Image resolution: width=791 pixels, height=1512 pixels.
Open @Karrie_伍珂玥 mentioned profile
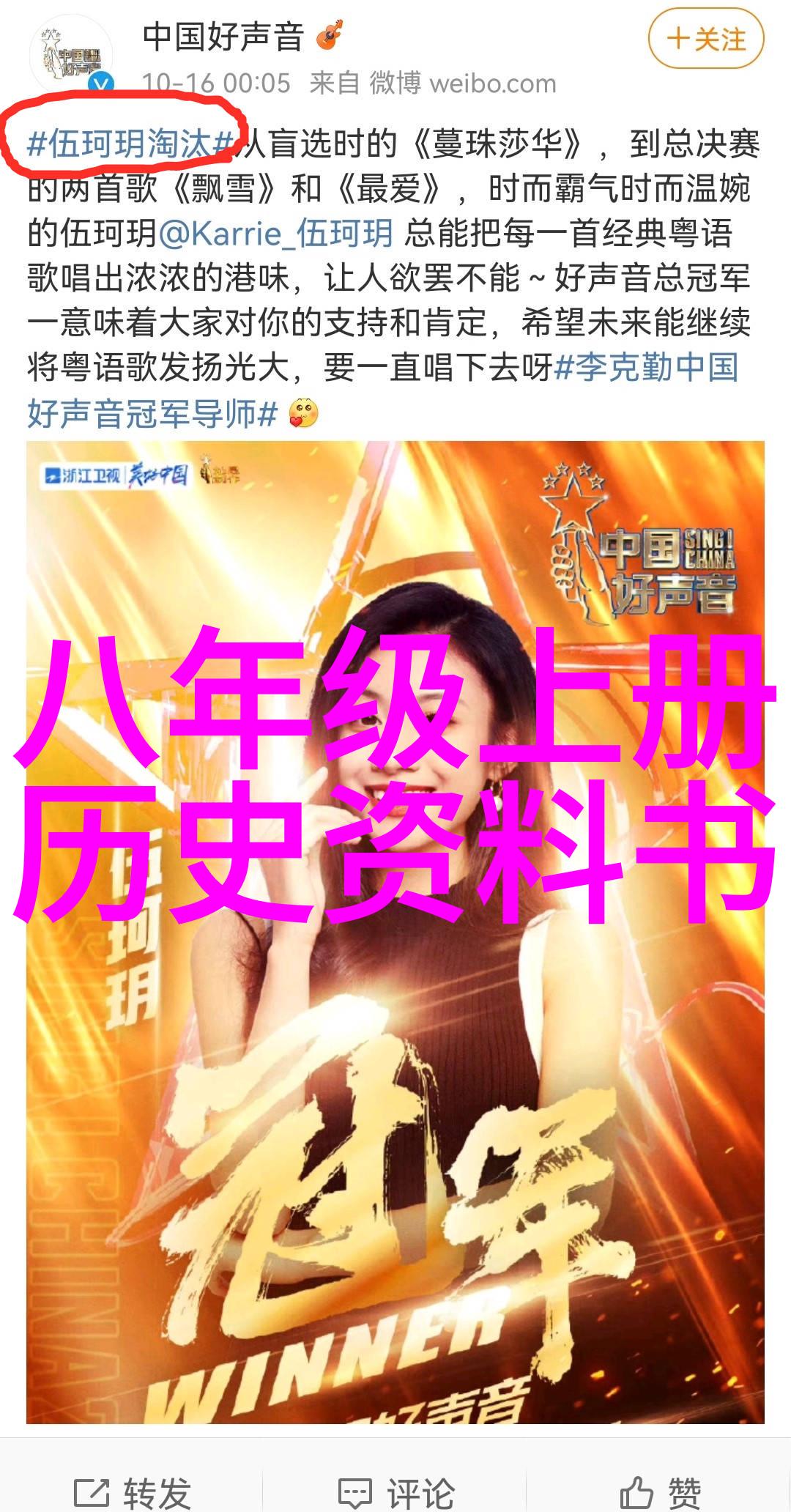pos(275,234)
